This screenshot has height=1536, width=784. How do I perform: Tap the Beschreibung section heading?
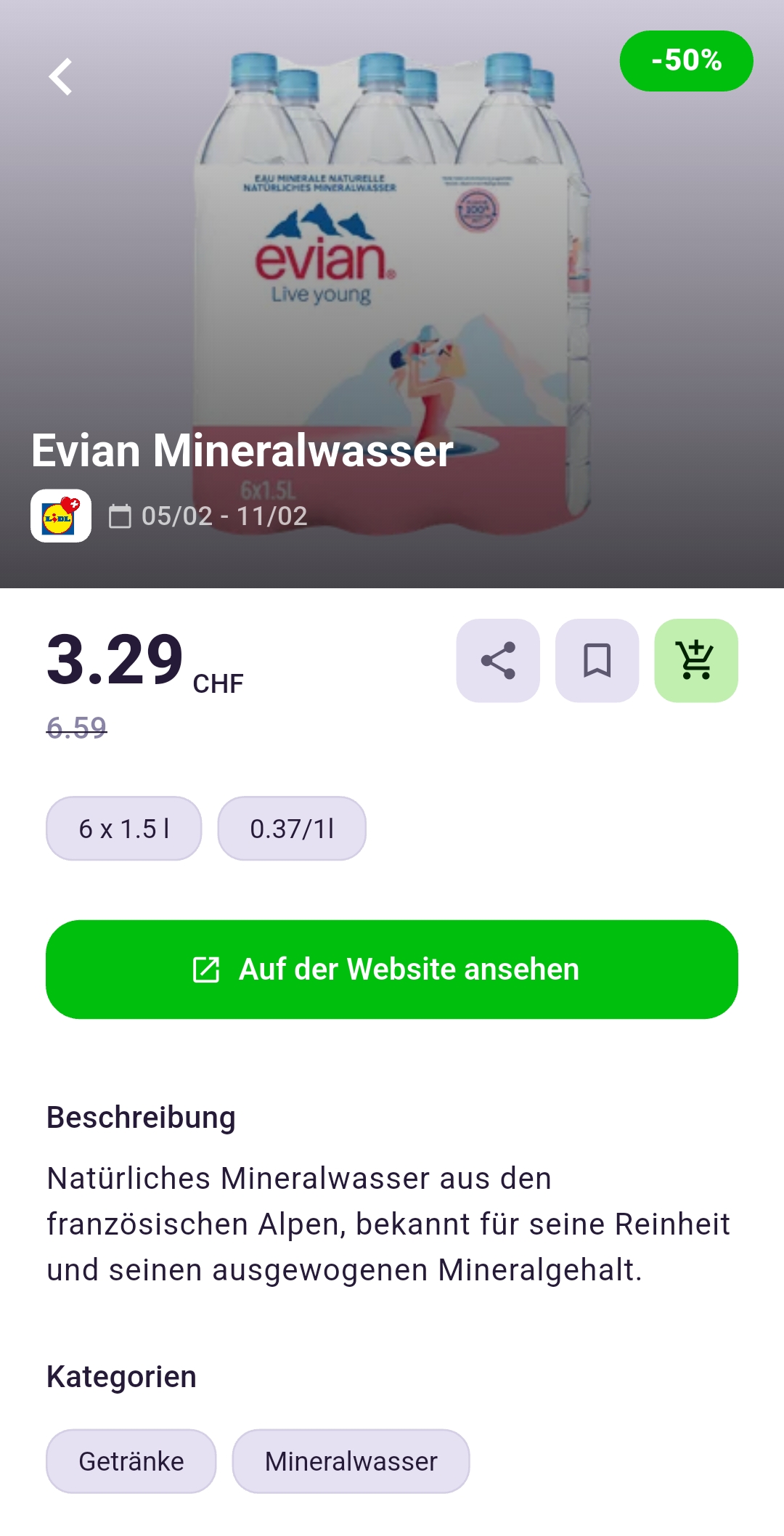point(141,1117)
